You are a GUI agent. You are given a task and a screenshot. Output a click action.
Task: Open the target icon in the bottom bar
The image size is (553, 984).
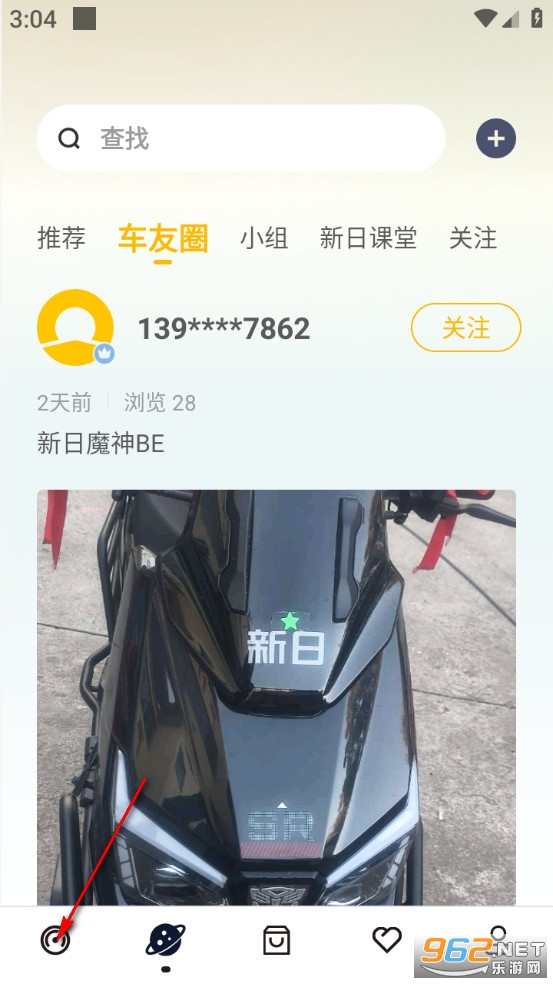click(55, 940)
